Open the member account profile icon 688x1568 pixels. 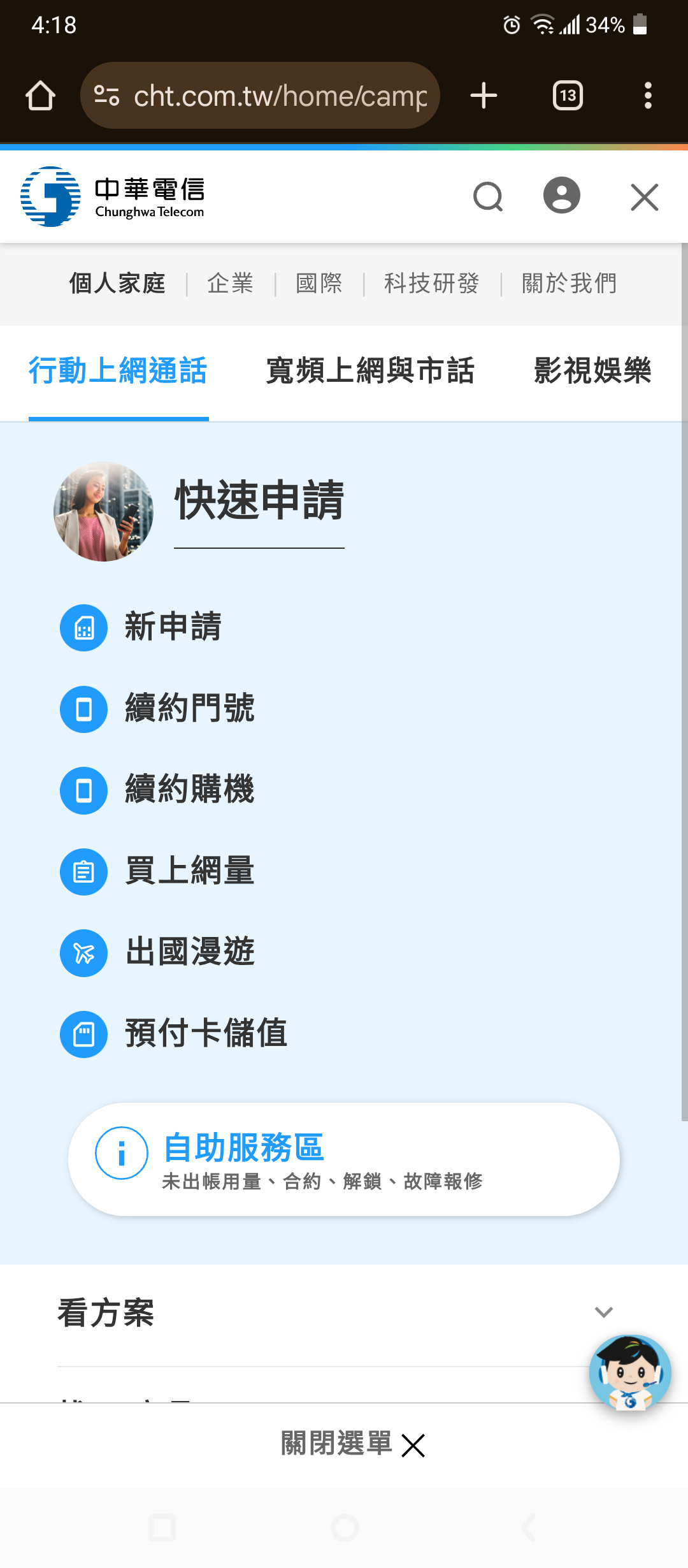coord(561,195)
